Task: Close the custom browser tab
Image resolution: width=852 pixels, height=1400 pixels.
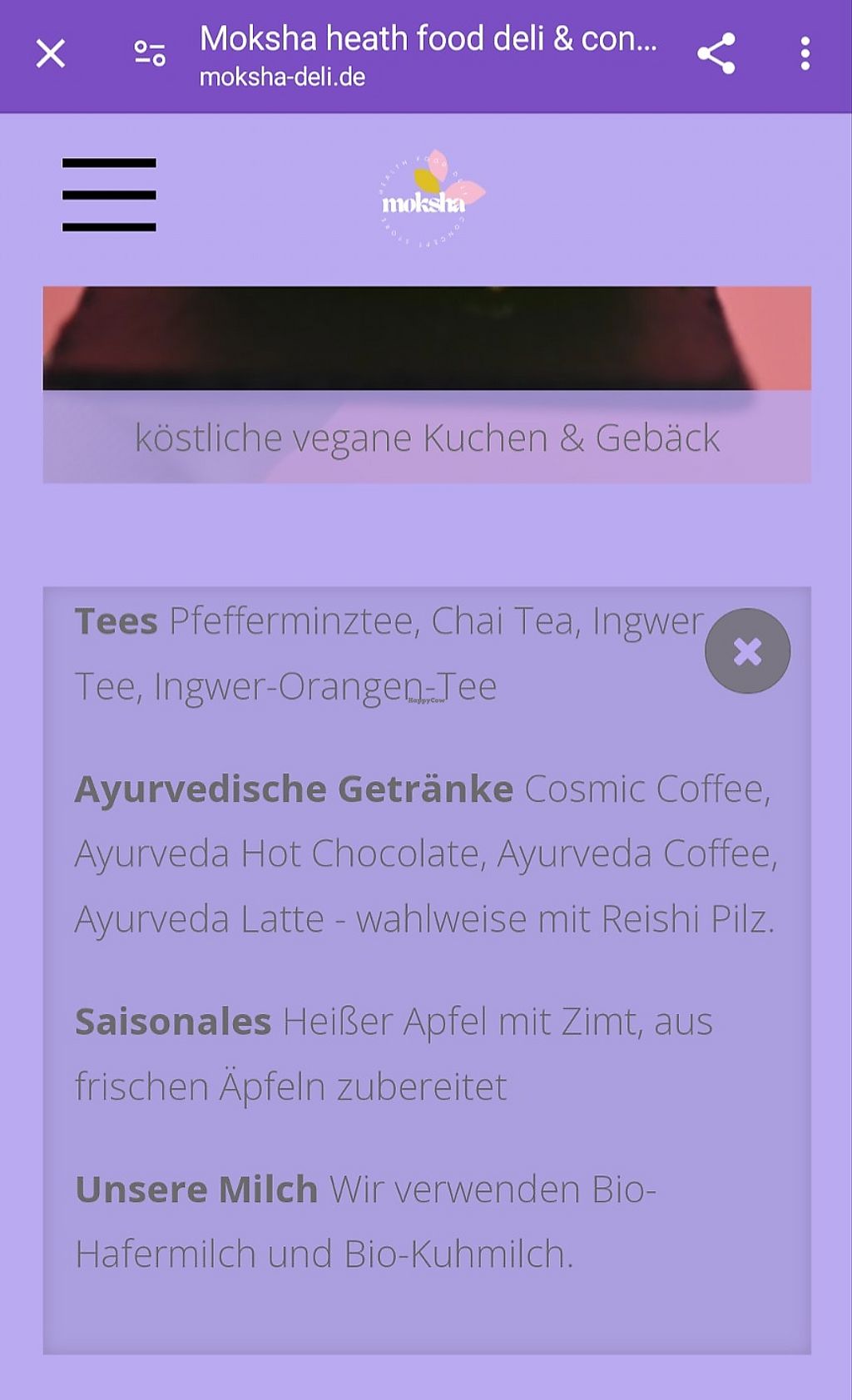Action: [x=51, y=55]
